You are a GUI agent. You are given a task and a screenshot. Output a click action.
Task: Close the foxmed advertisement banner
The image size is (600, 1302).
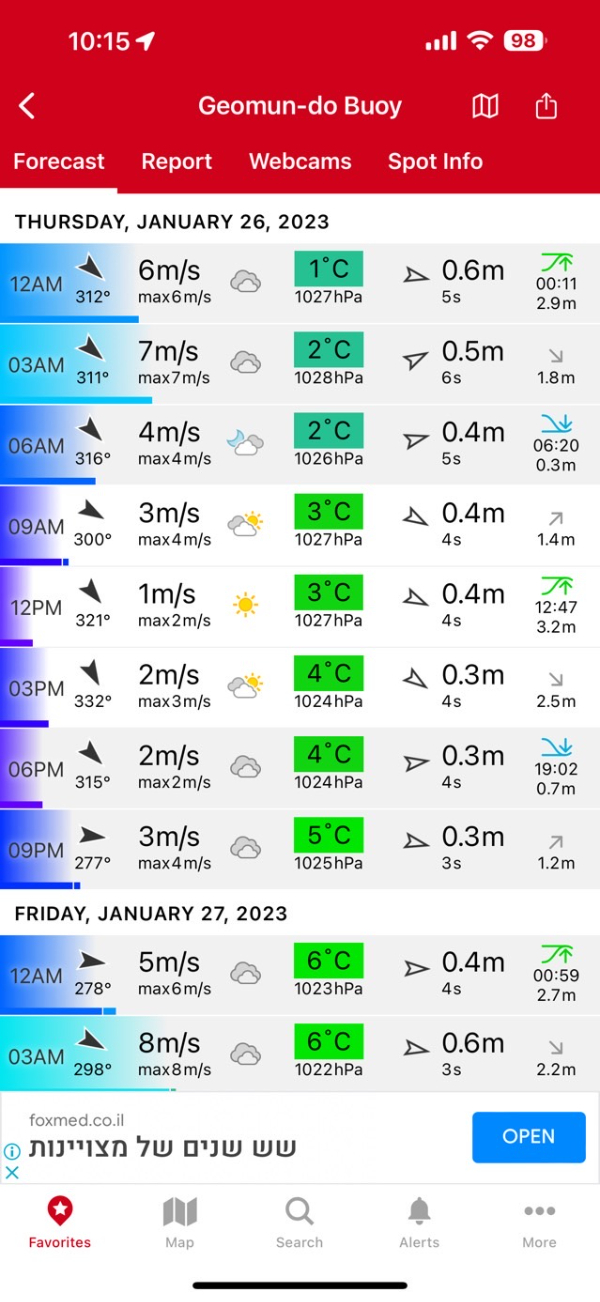pyautogui.click(x=12, y=1172)
